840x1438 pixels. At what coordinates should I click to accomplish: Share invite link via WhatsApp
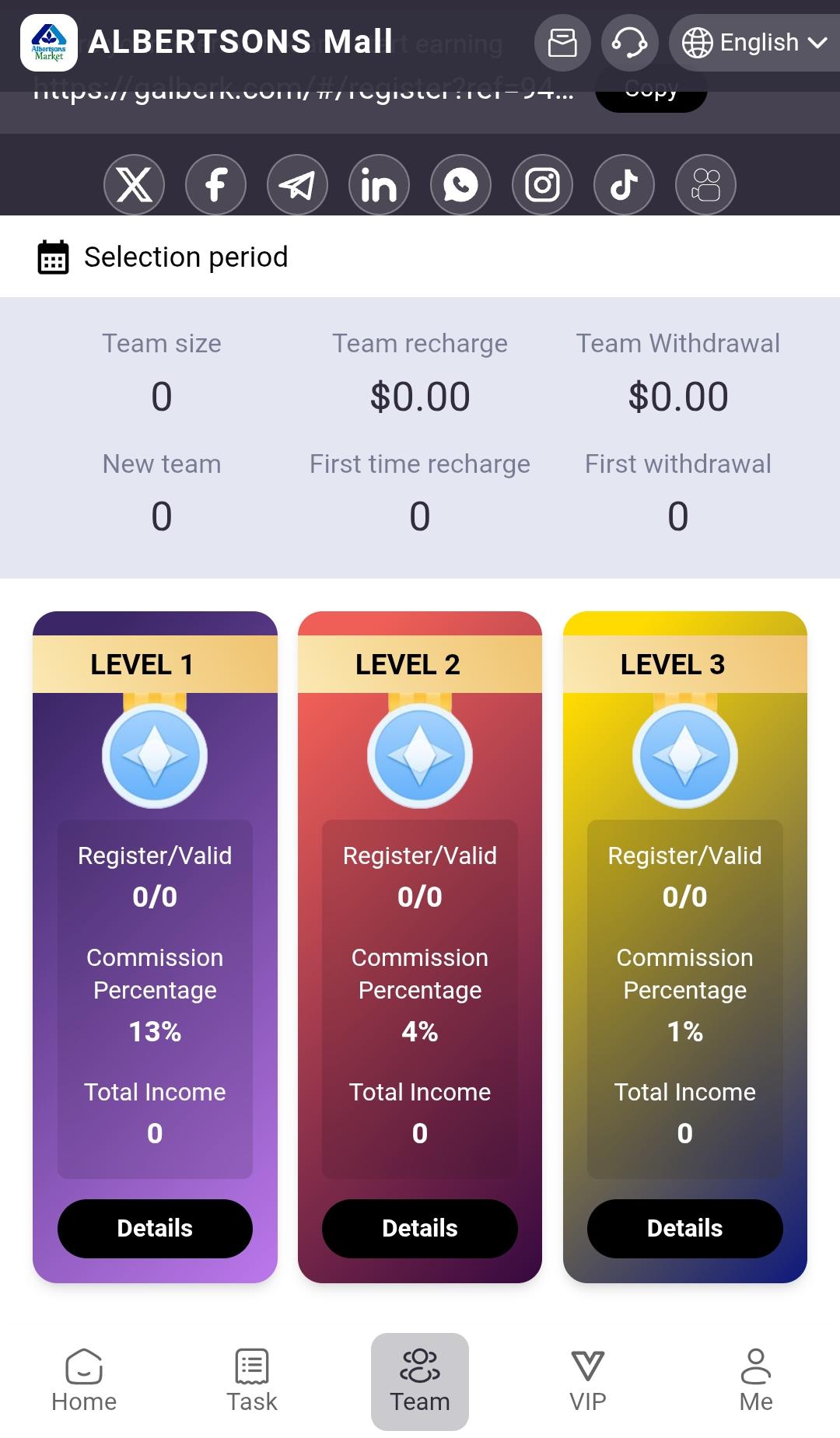pos(460,185)
